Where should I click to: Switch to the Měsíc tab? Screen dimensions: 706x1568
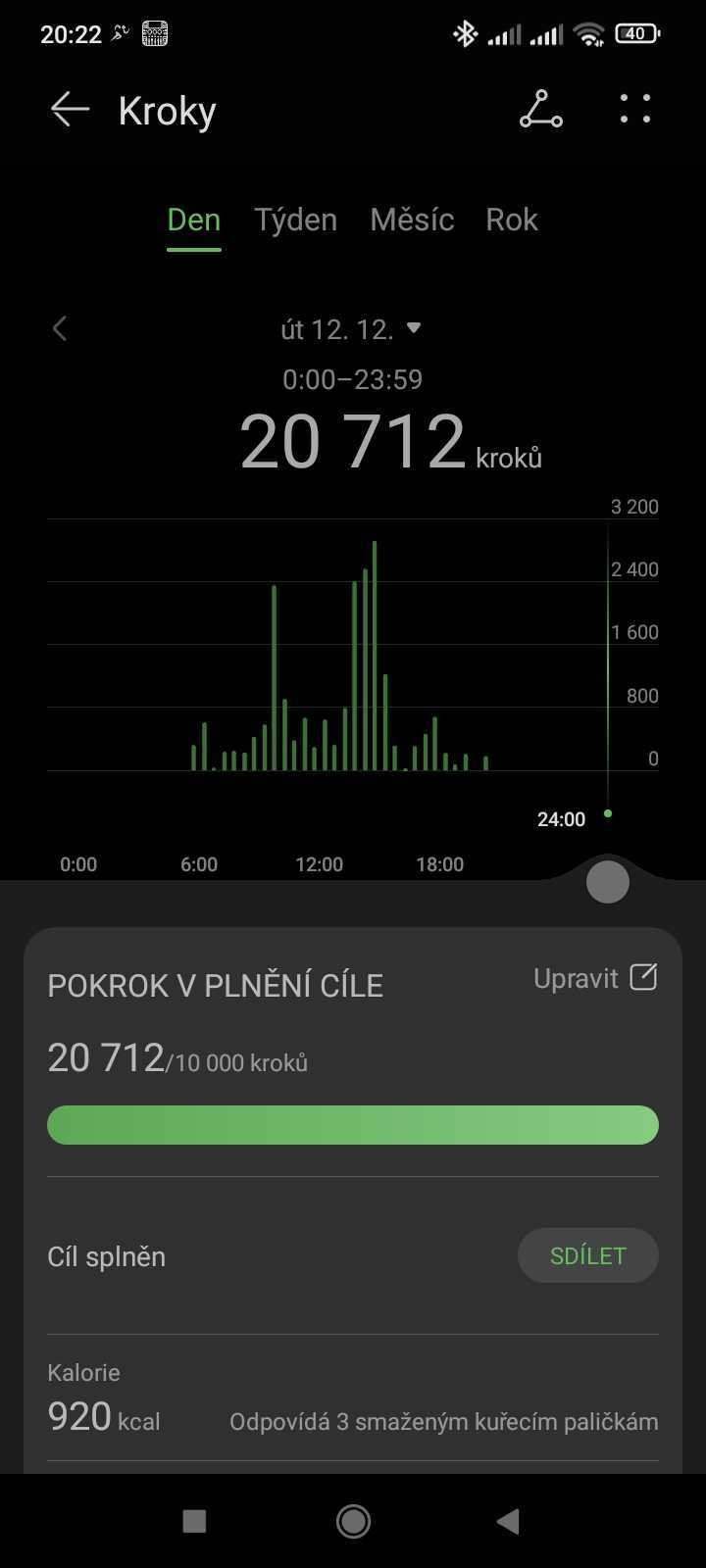[x=412, y=220]
